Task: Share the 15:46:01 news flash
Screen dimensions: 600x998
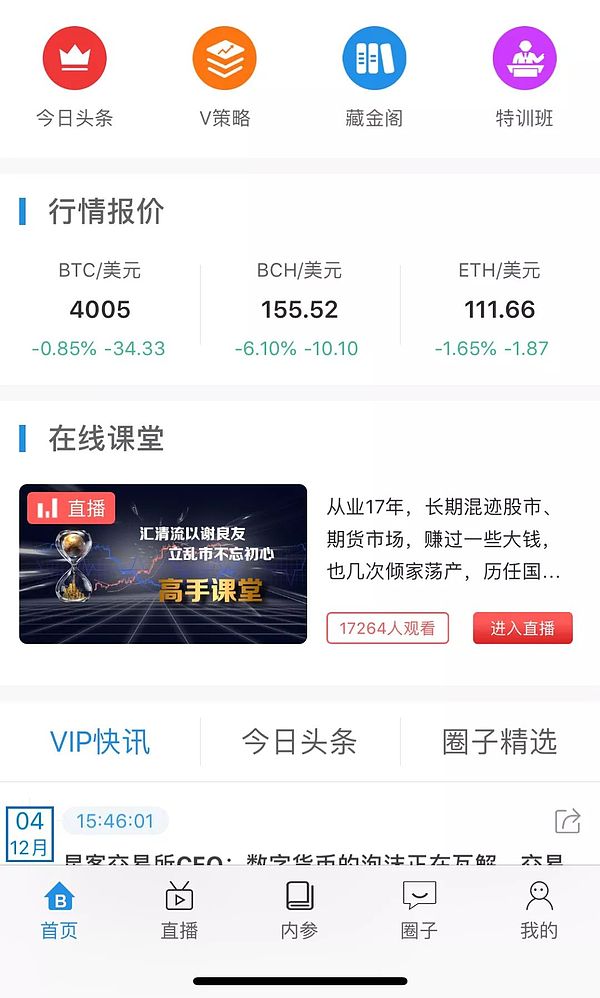Action: 567,822
